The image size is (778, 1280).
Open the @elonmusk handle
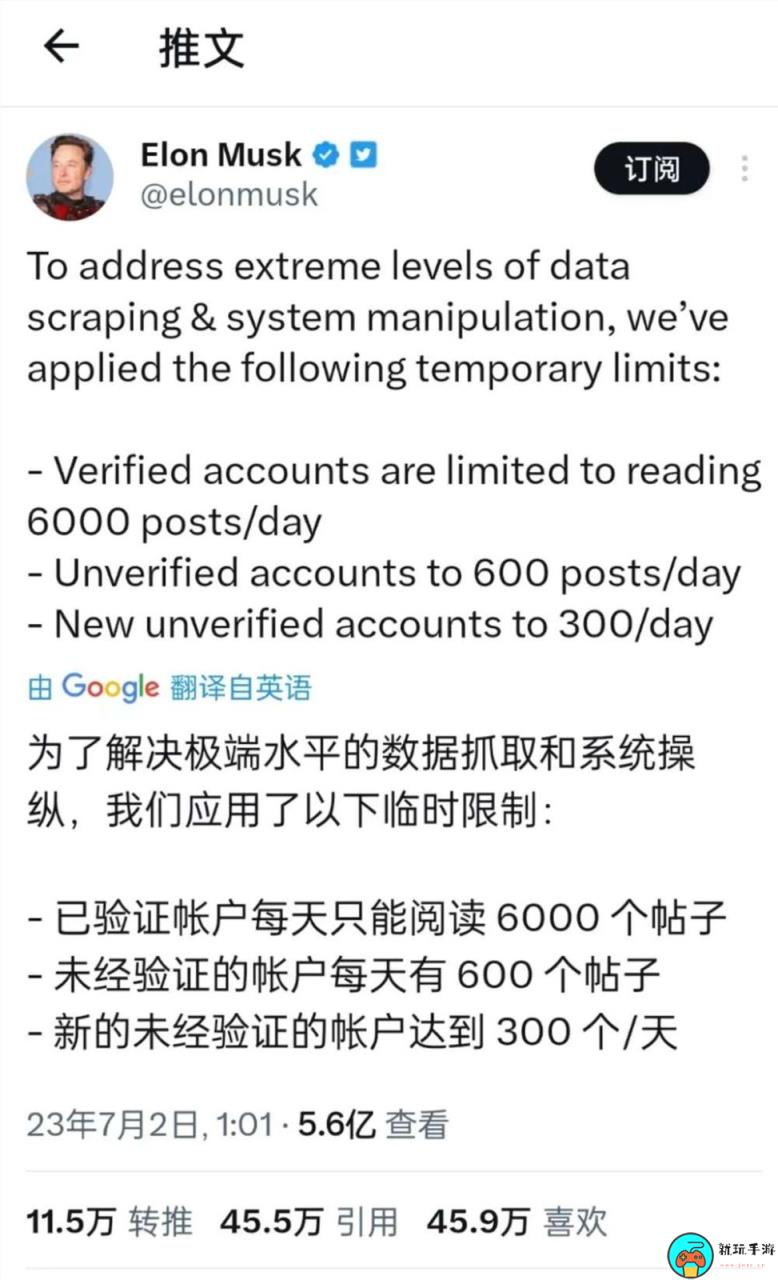[x=229, y=194]
